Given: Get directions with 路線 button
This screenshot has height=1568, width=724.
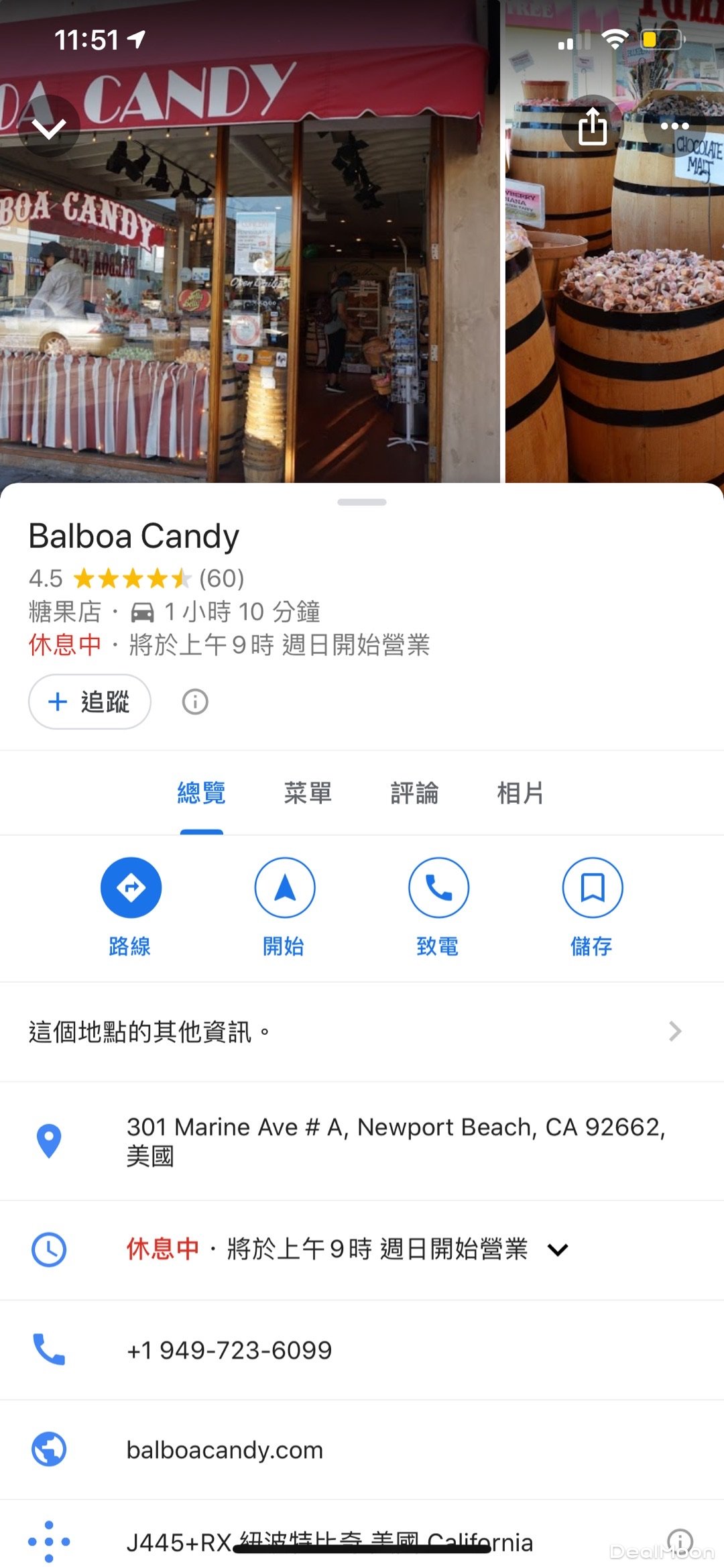Looking at the screenshot, I should (131, 905).
